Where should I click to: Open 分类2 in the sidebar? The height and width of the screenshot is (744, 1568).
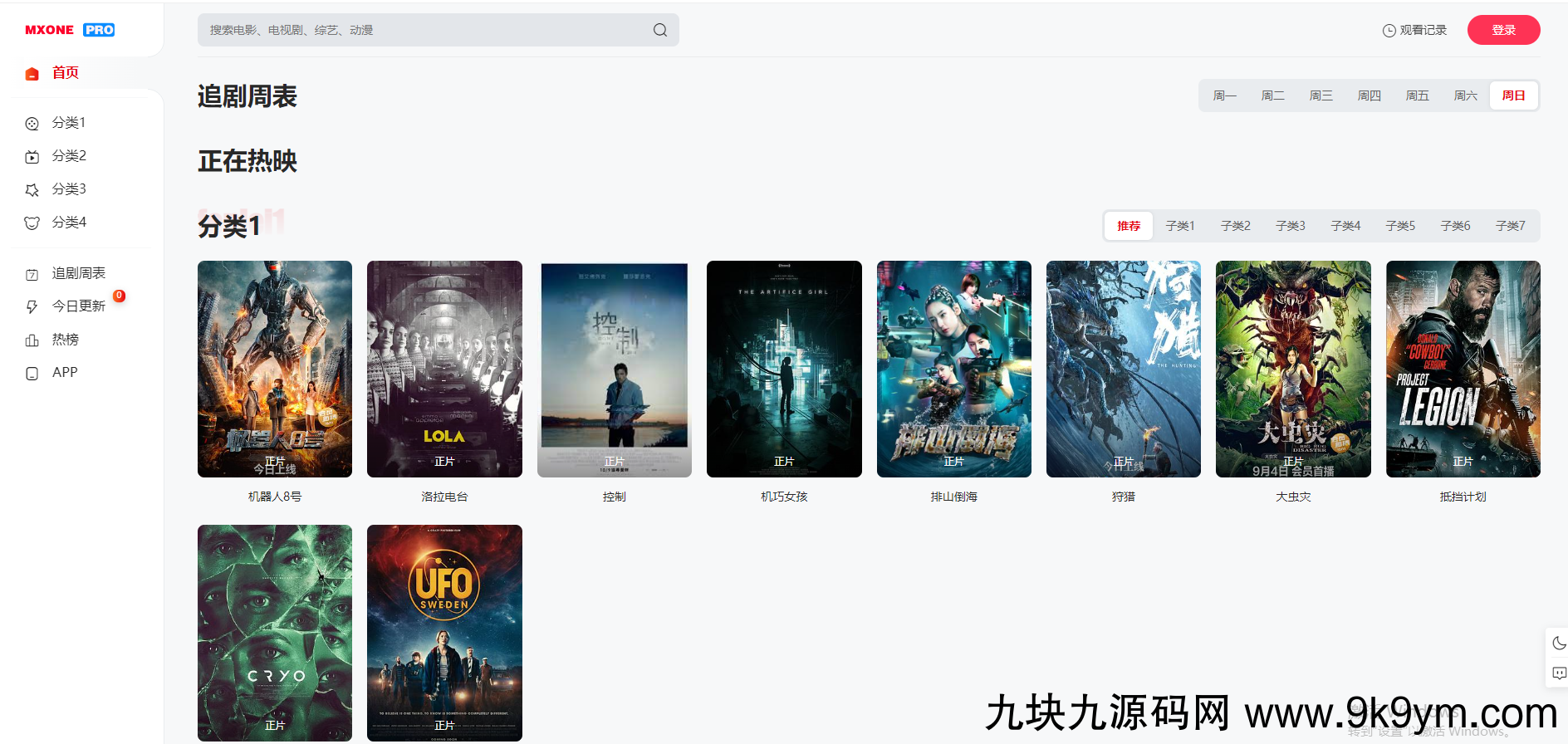pyautogui.click(x=68, y=156)
